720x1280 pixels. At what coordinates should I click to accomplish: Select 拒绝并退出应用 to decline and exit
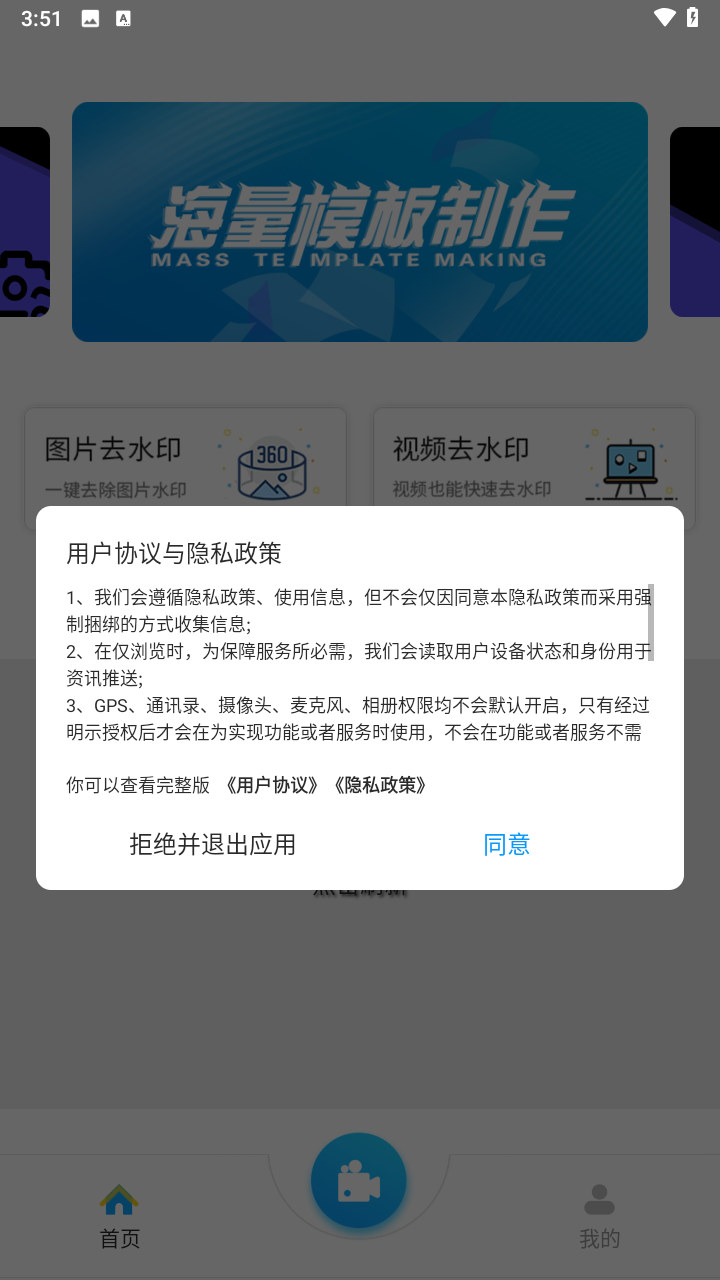coord(213,844)
